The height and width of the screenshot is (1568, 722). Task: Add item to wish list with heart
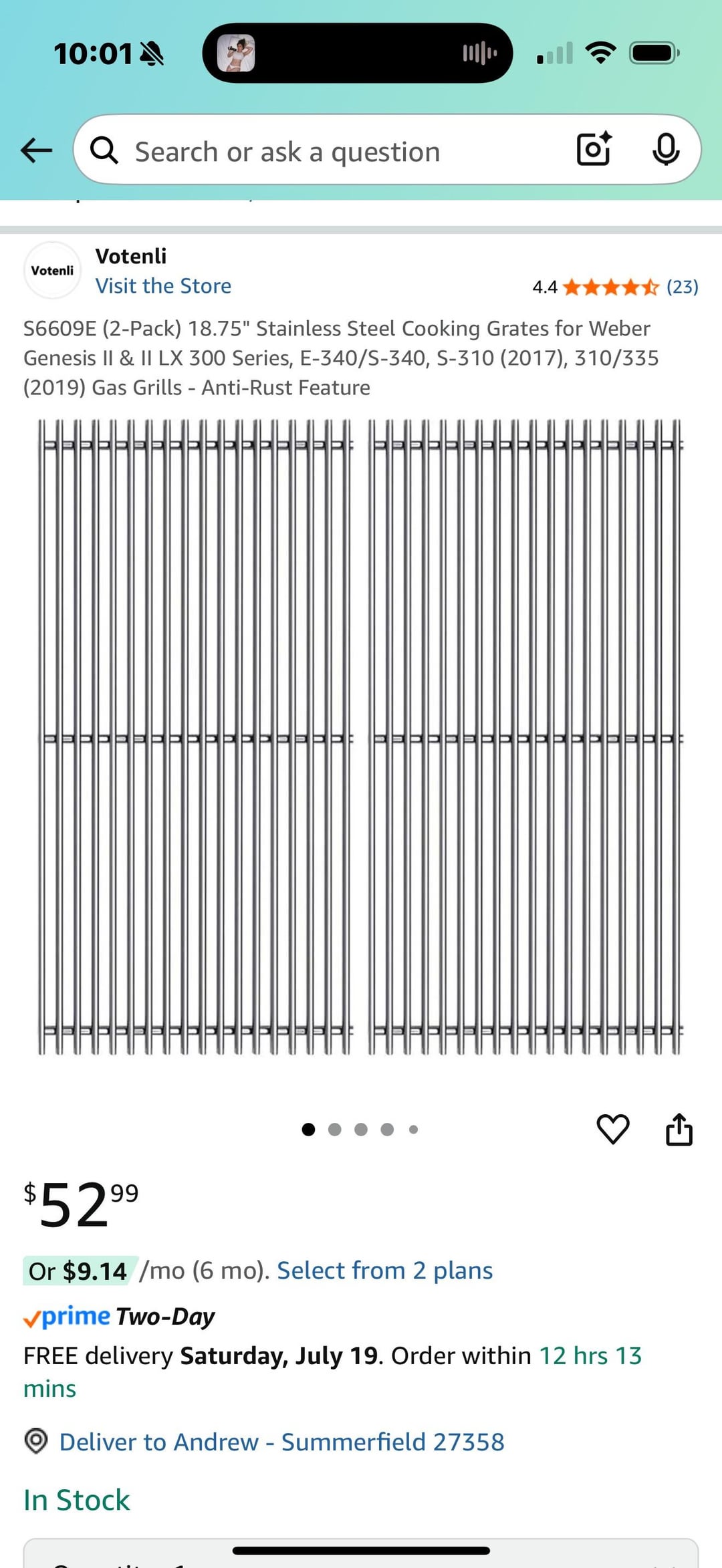[x=612, y=1130]
